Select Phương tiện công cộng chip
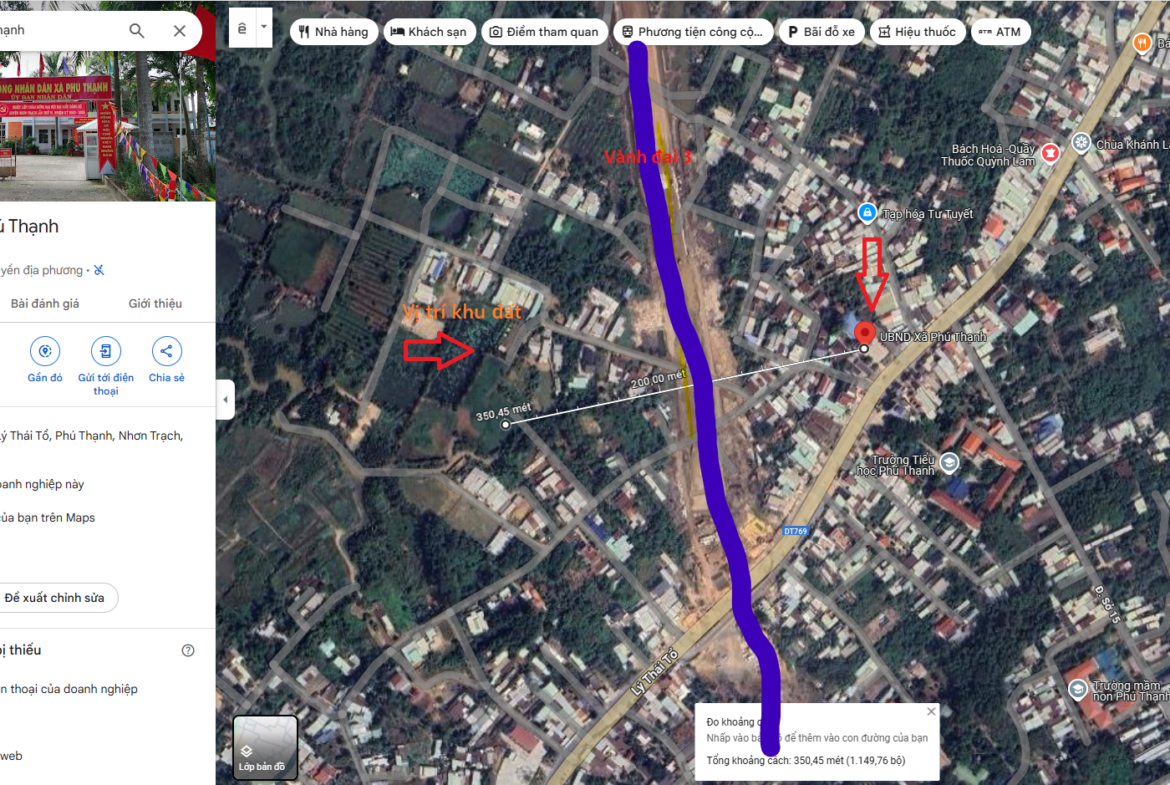Image resolution: width=1170 pixels, height=785 pixels. pyautogui.click(x=693, y=32)
